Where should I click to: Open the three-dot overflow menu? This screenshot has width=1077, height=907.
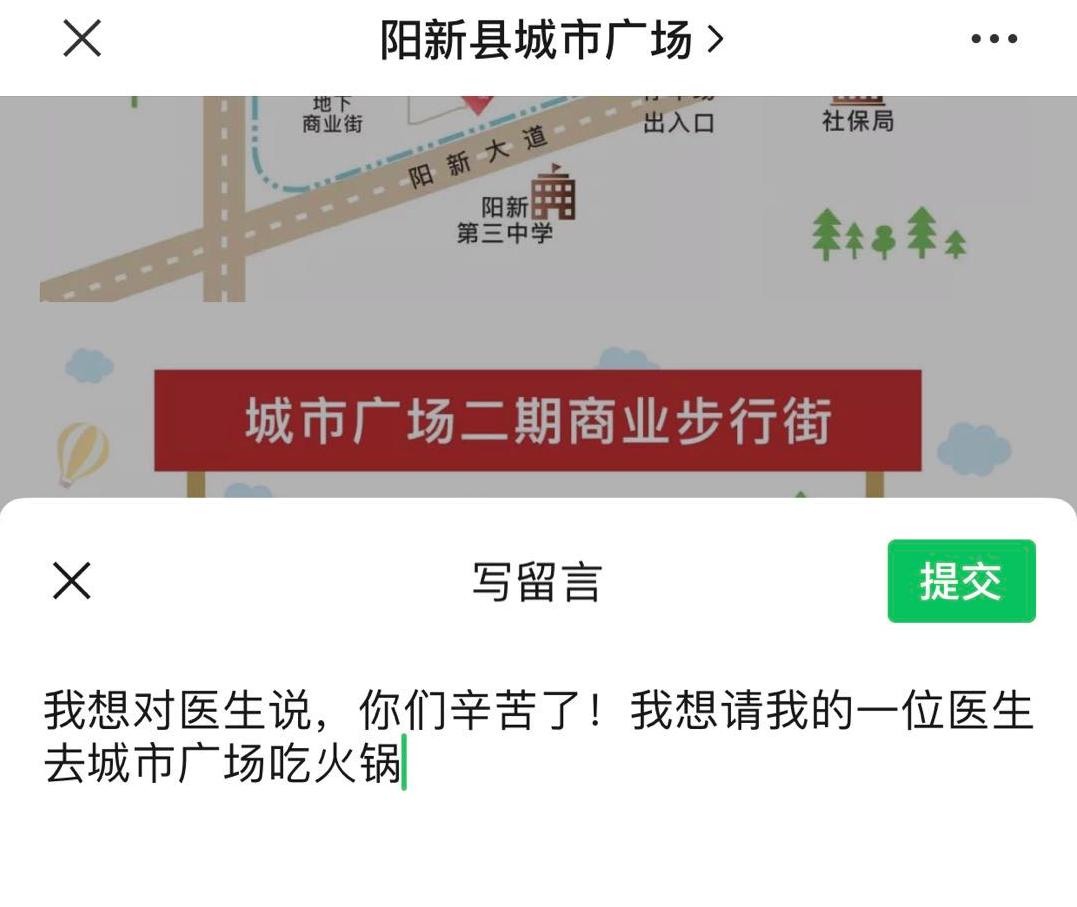click(x=994, y=39)
